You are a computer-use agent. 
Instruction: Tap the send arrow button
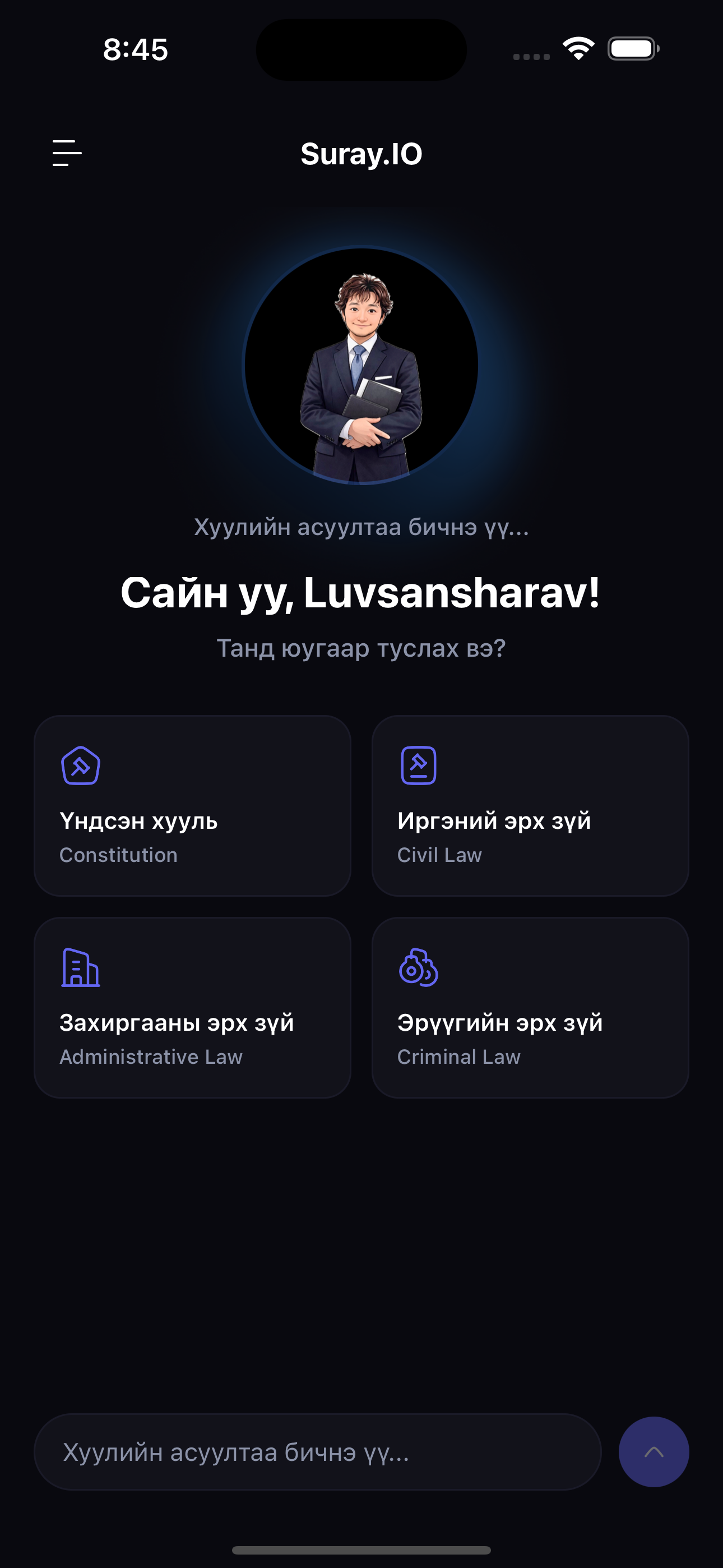[653, 1452]
